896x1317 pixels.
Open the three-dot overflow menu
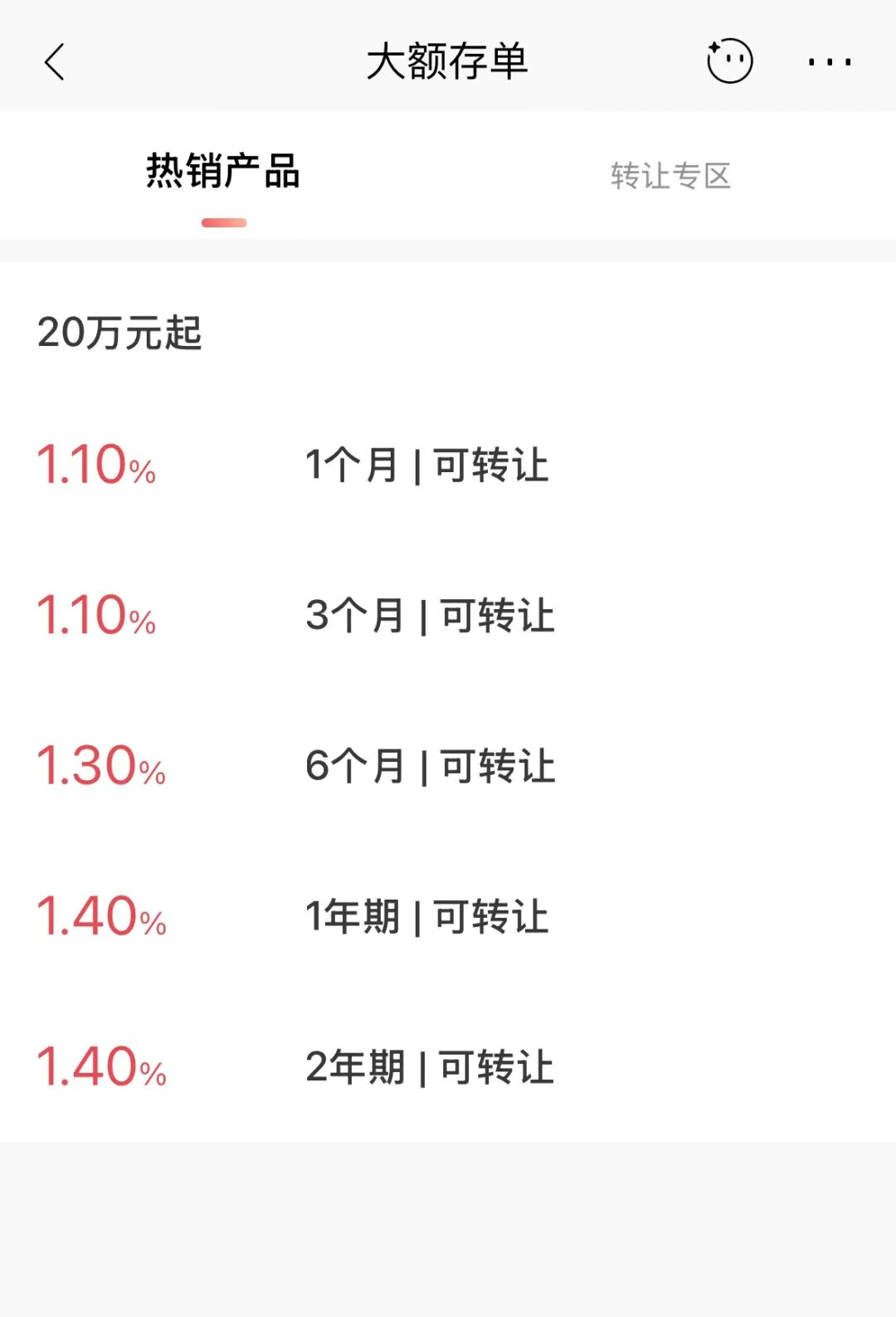point(830,62)
